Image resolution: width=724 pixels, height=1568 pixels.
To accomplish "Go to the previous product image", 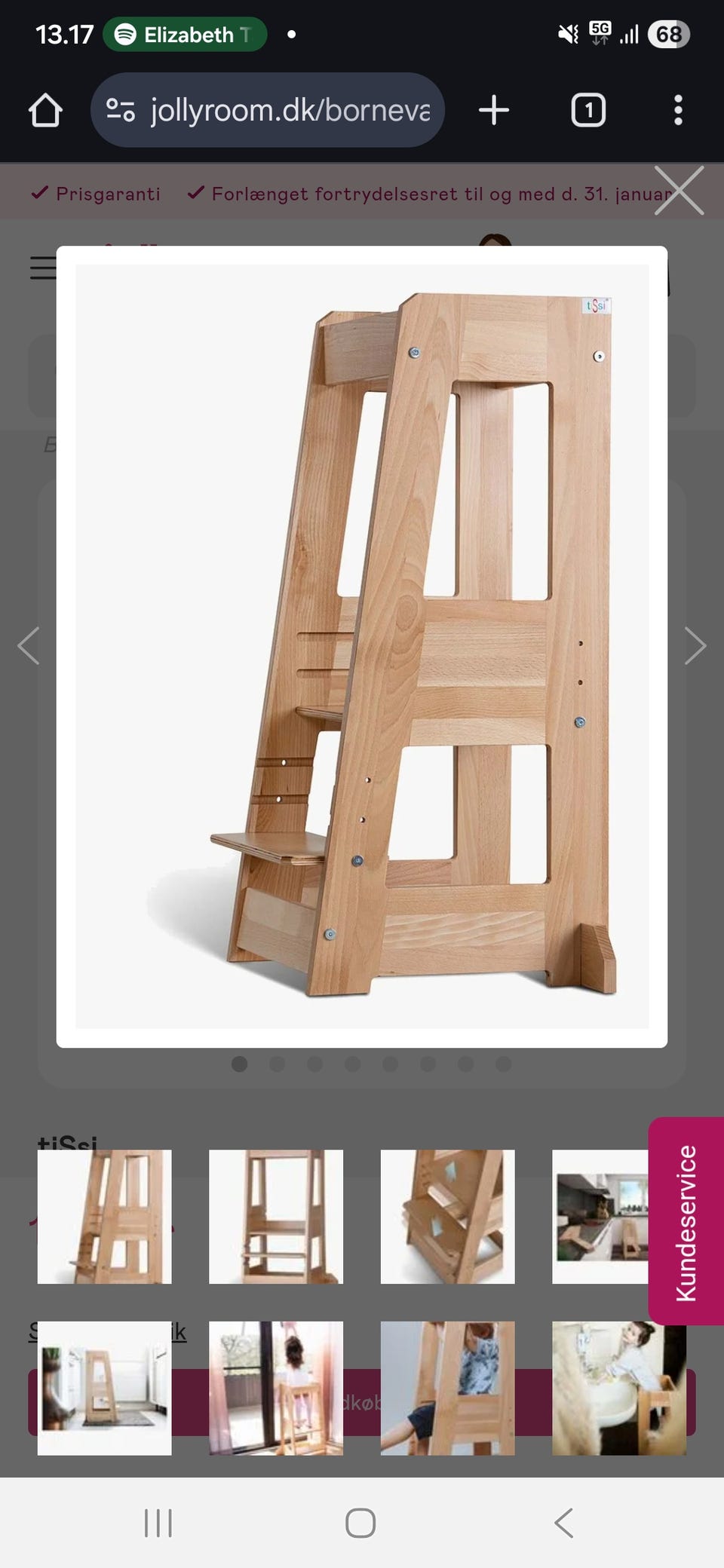I will click(x=29, y=646).
